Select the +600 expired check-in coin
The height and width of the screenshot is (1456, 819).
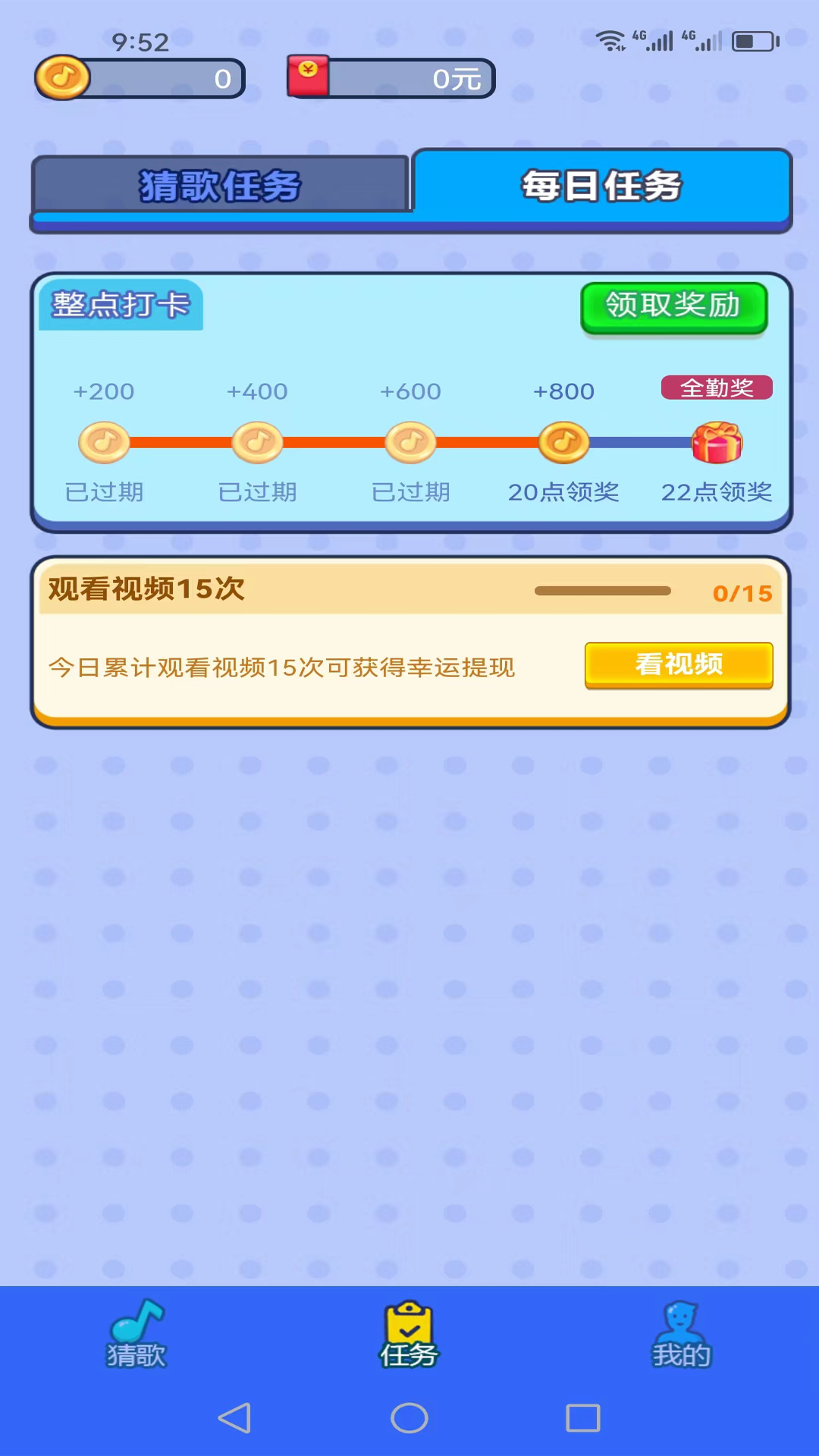click(x=410, y=442)
